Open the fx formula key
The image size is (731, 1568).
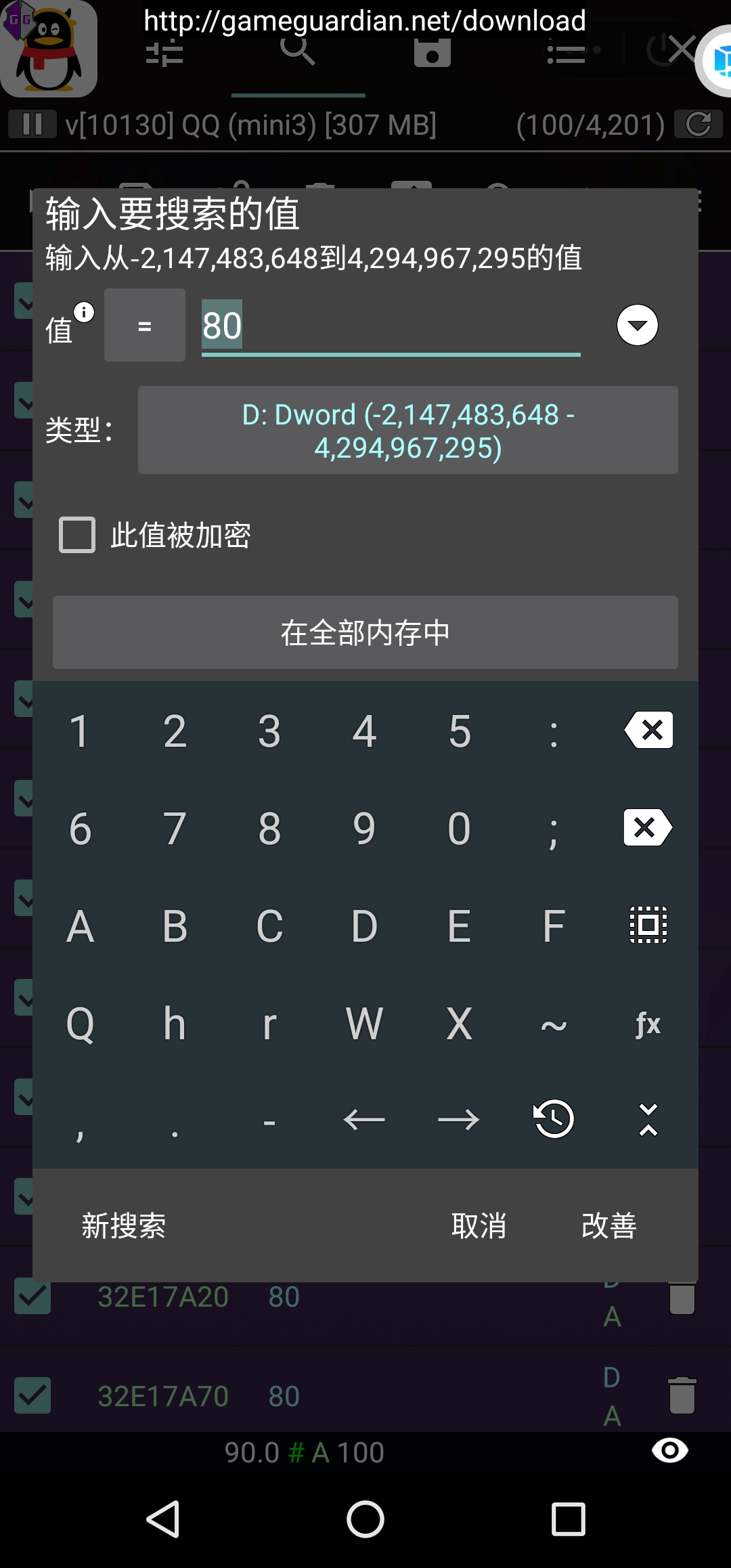(648, 1024)
